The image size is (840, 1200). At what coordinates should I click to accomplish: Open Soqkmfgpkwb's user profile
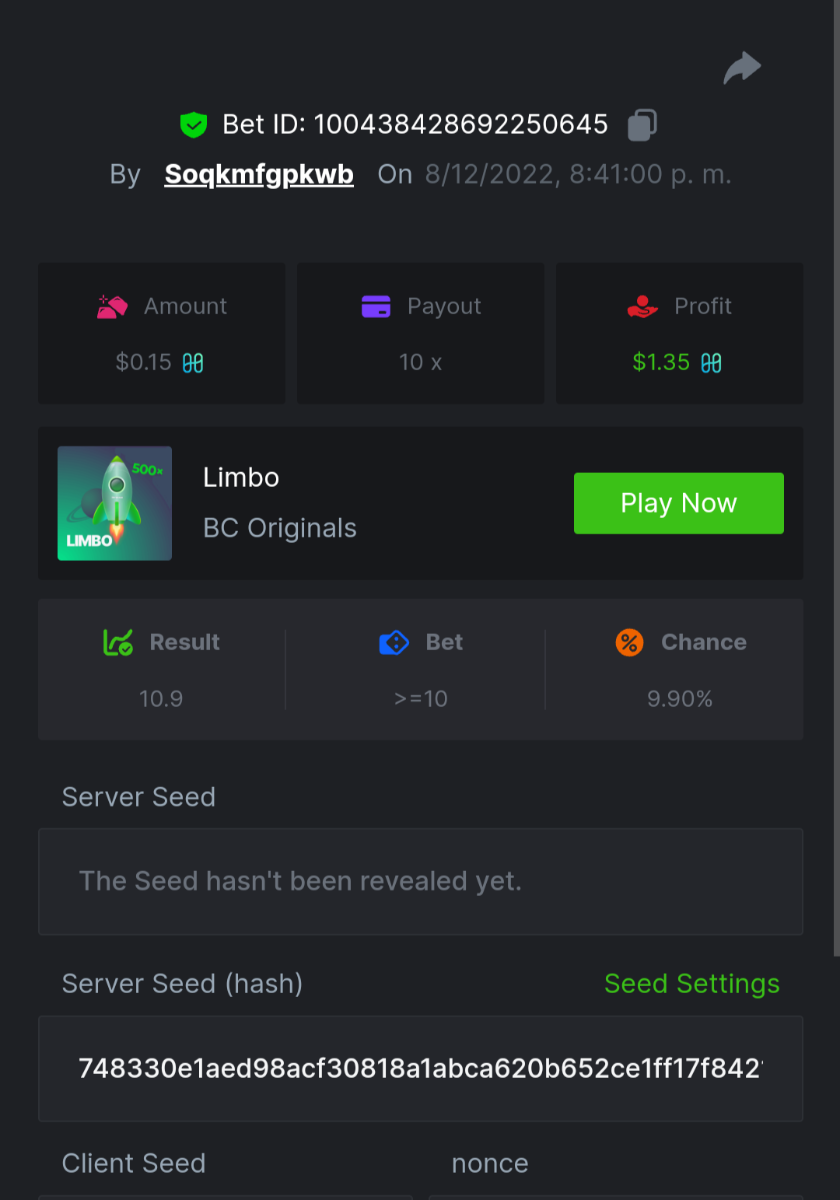pyautogui.click(x=259, y=175)
